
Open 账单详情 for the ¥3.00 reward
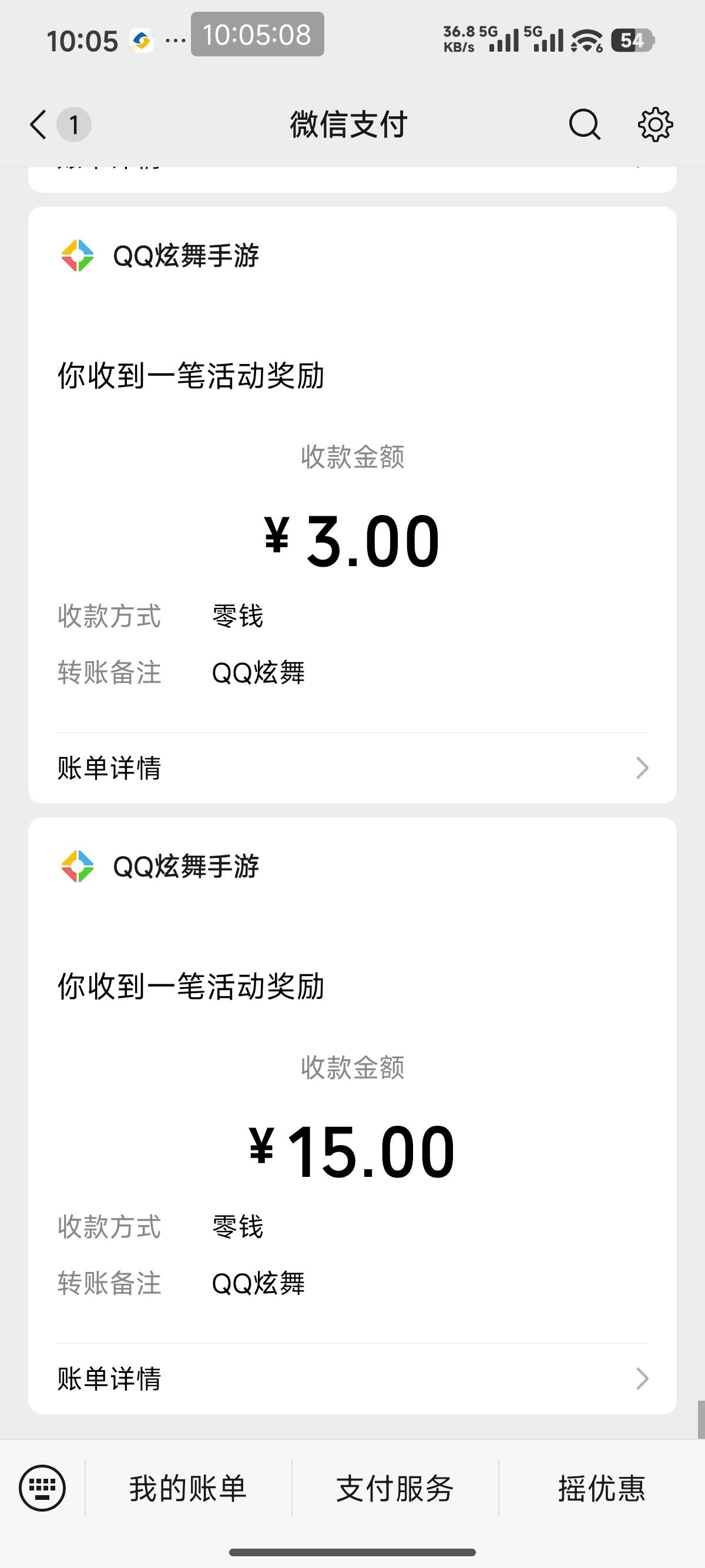click(x=352, y=768)
